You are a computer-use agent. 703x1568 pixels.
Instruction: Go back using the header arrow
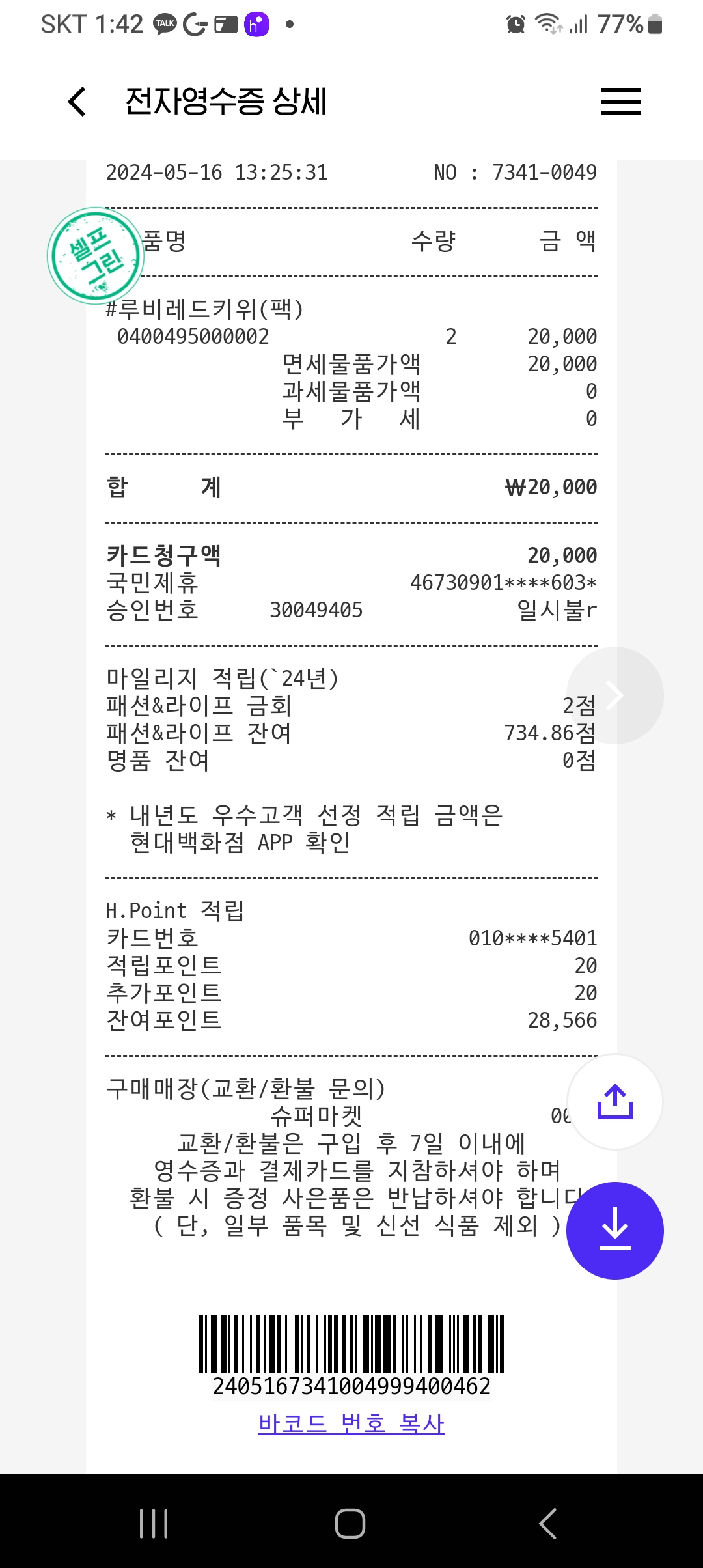[x=77, y=102]
